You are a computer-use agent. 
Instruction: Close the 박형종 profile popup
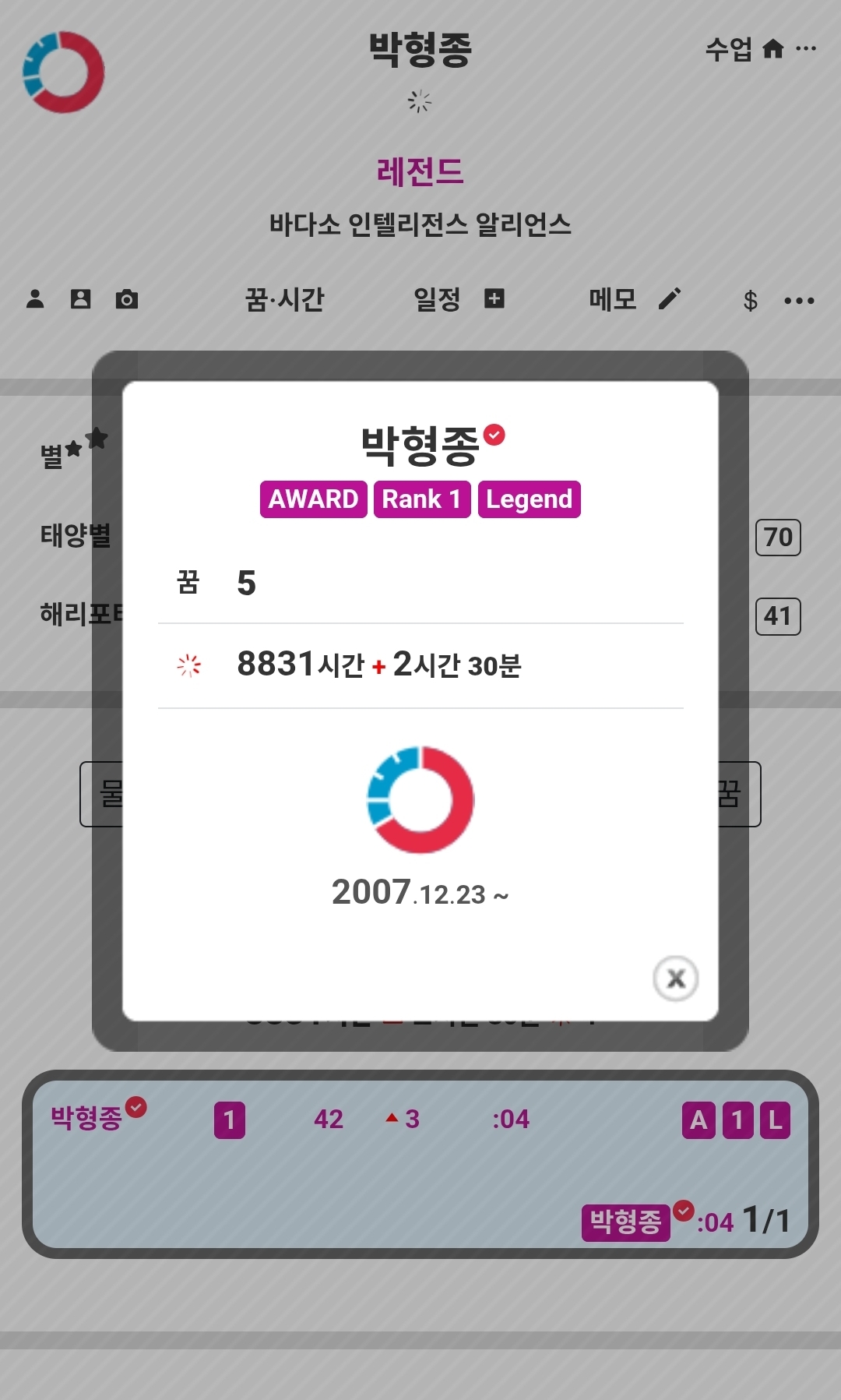pyautogui.click(x=675, y=979)
